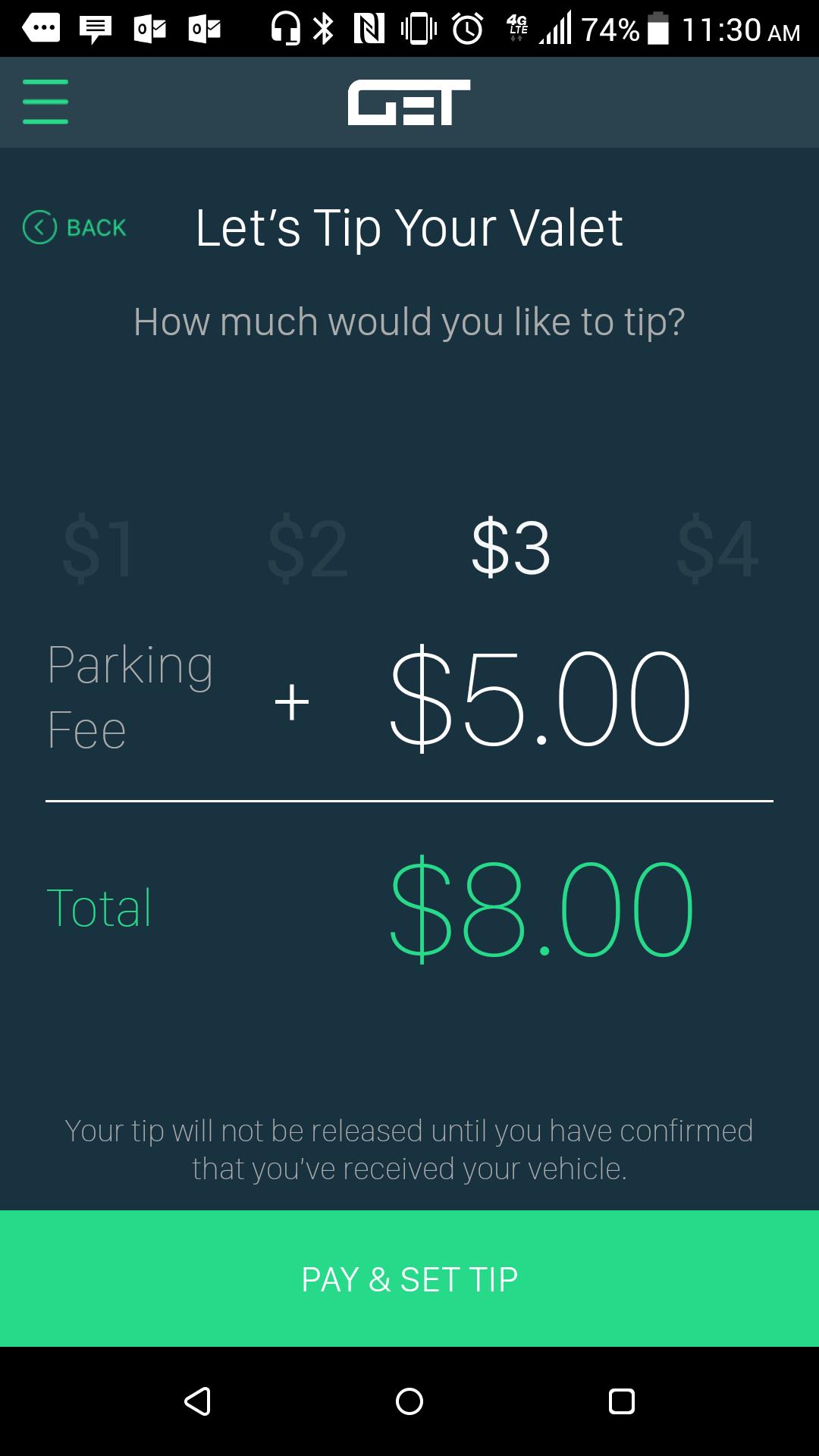Choose the $2 tip option
The height and width of the screenshot is (1456, 819).
click(x=307, y=548)
